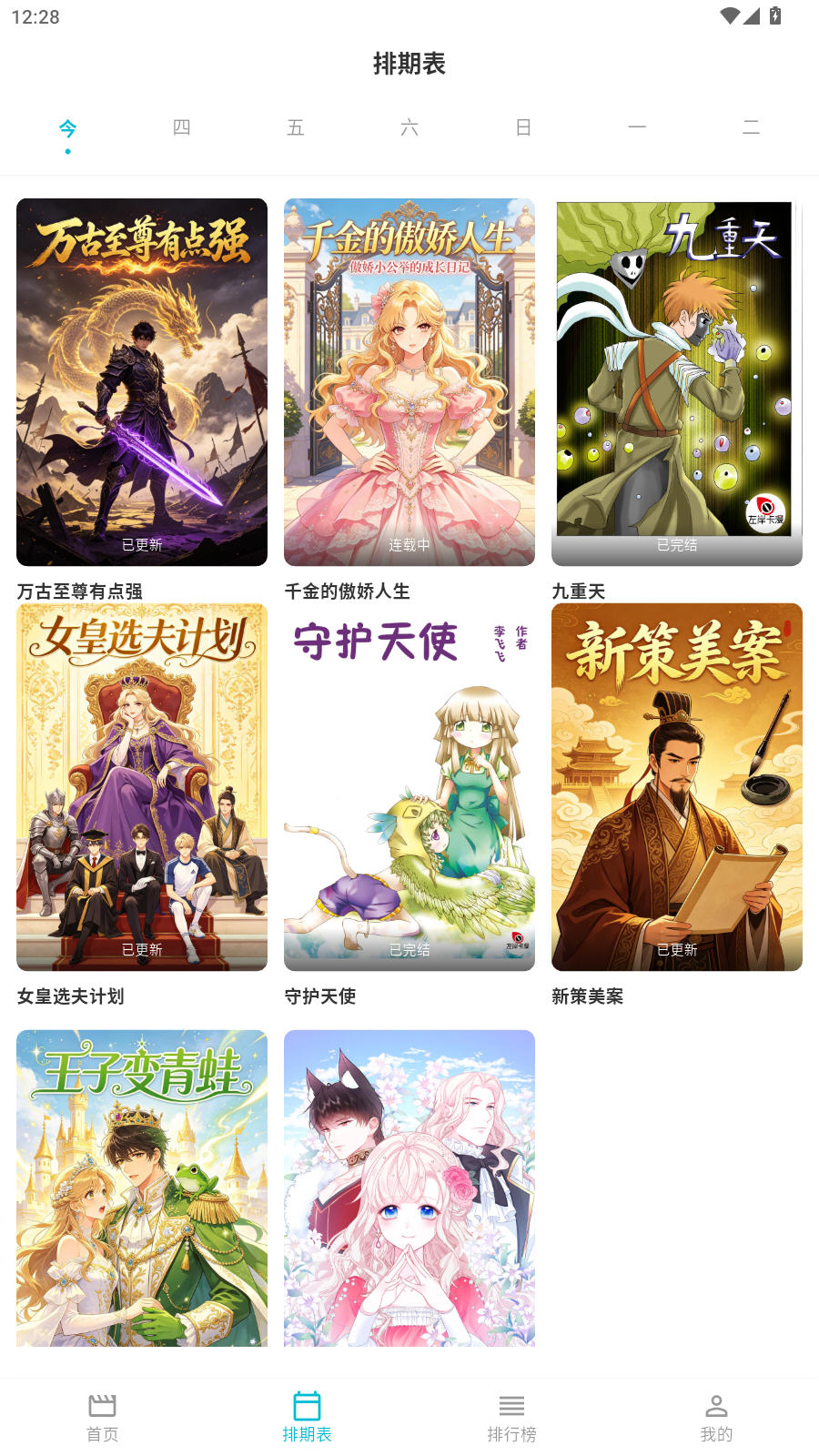
Task: Select the 排期表 calendar icon
Action: 307,1404
